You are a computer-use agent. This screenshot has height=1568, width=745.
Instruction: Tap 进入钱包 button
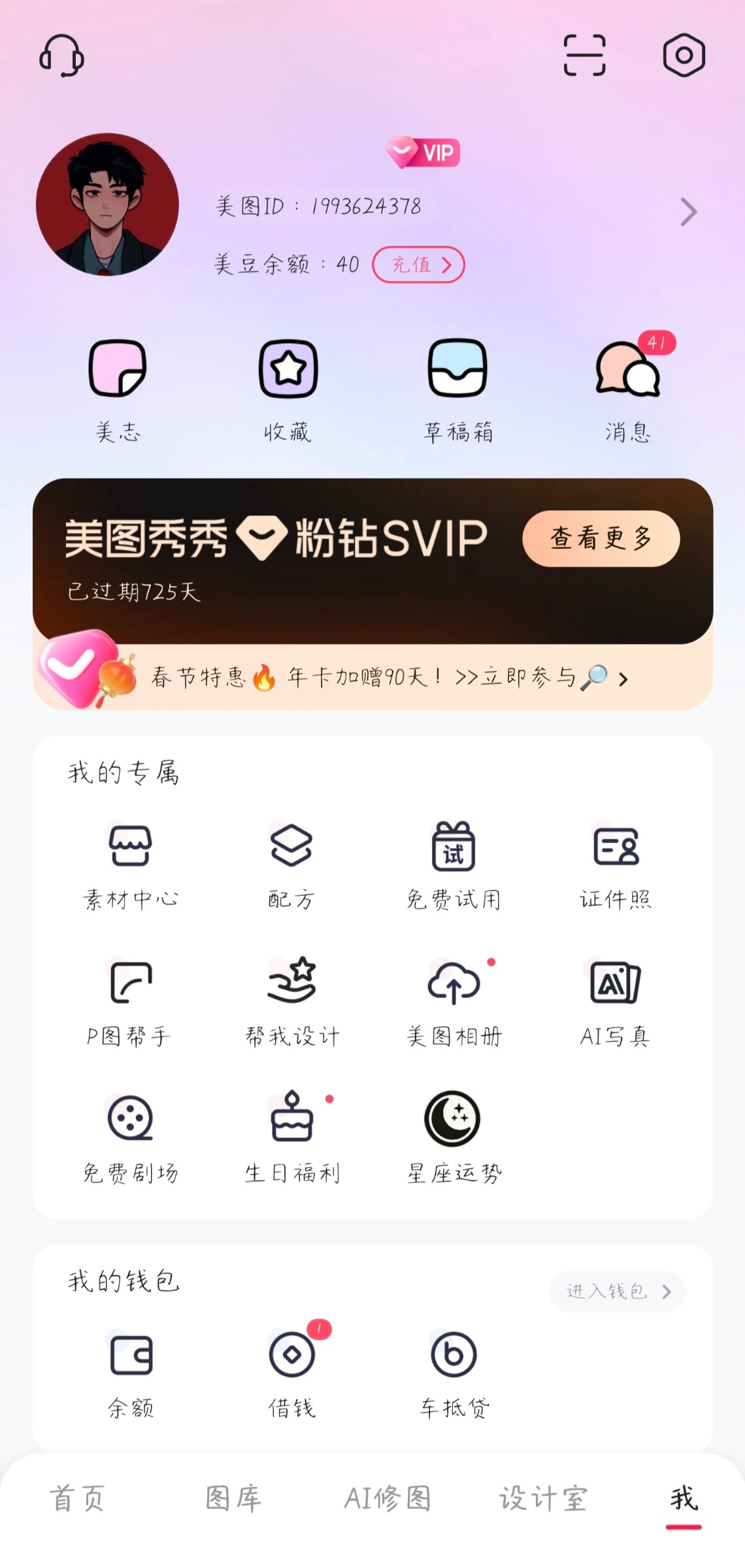[x=618, y=1291]
